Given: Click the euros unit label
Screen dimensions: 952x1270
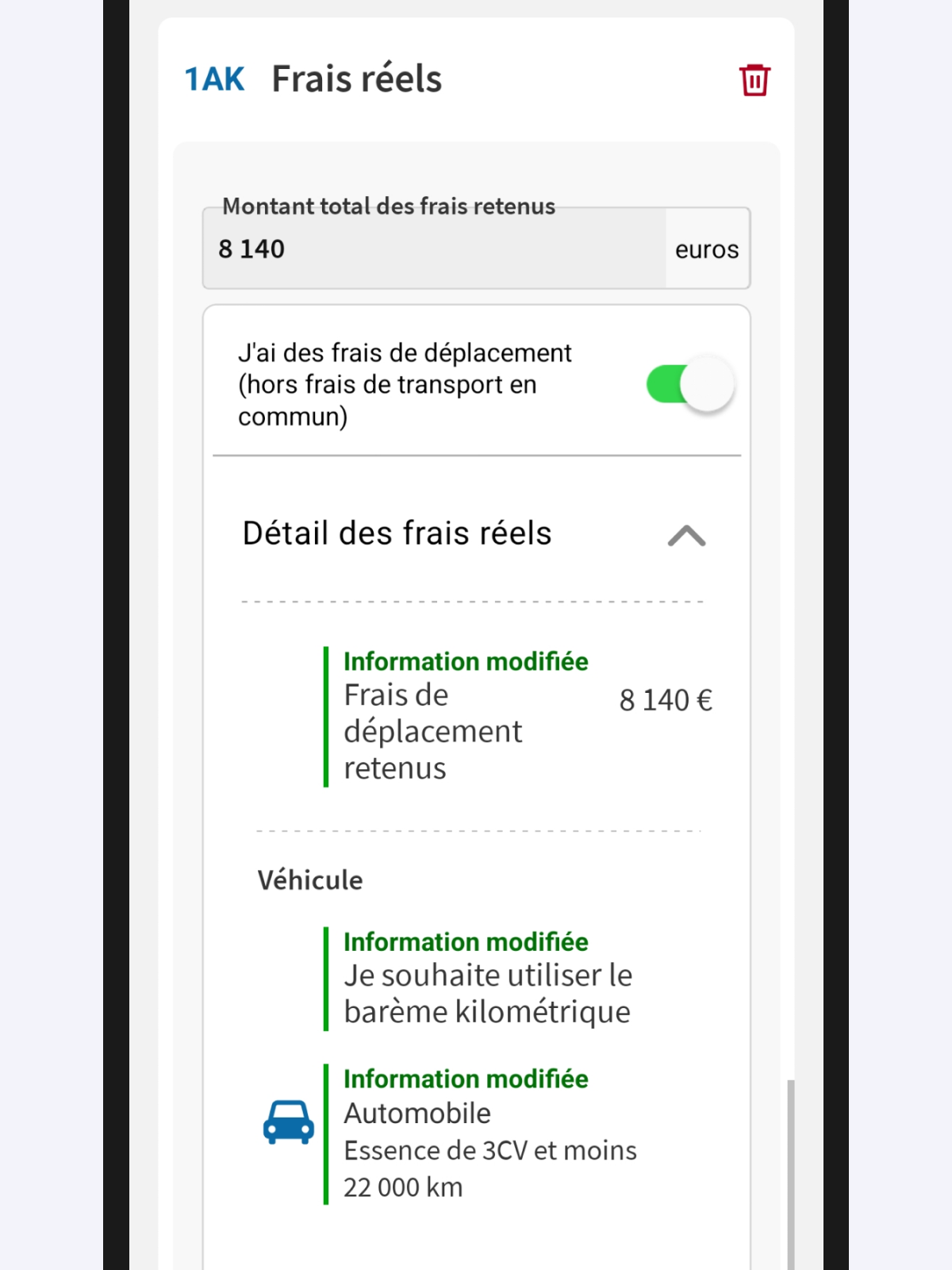Looking at the screenshot, I should (706, 248).
